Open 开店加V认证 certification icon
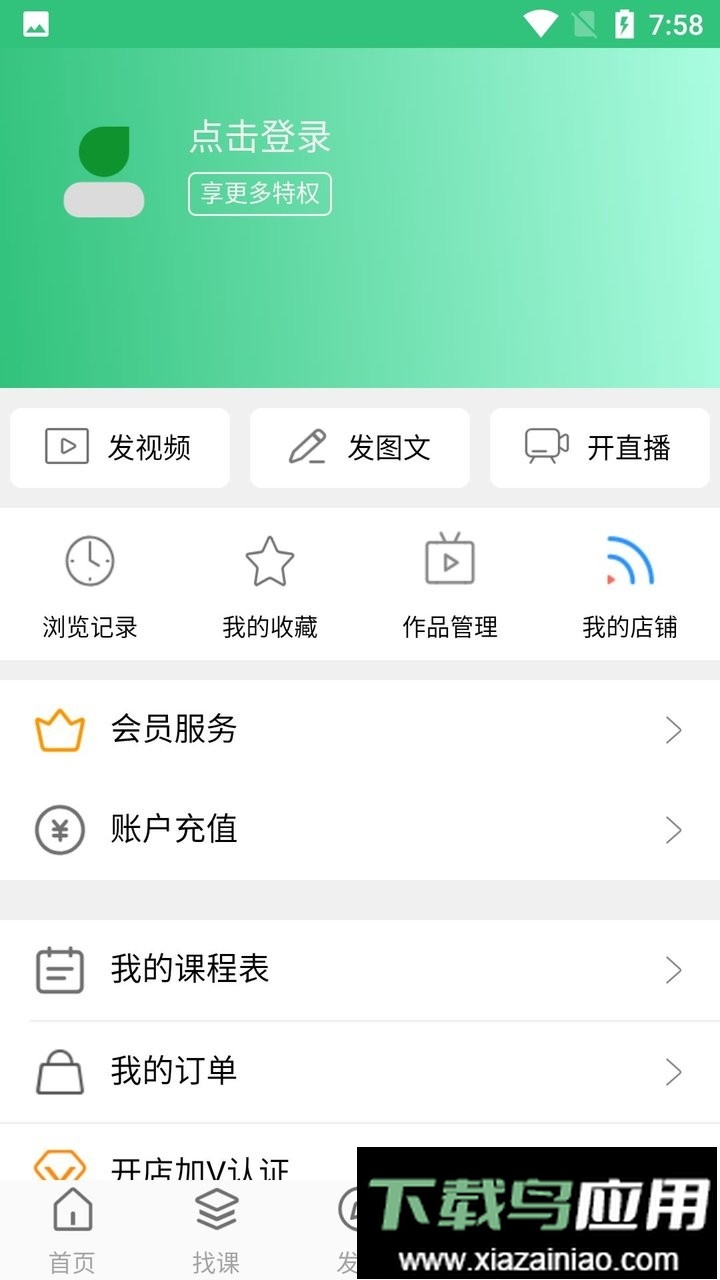 pyautogui.click(x=60, y=1166)
